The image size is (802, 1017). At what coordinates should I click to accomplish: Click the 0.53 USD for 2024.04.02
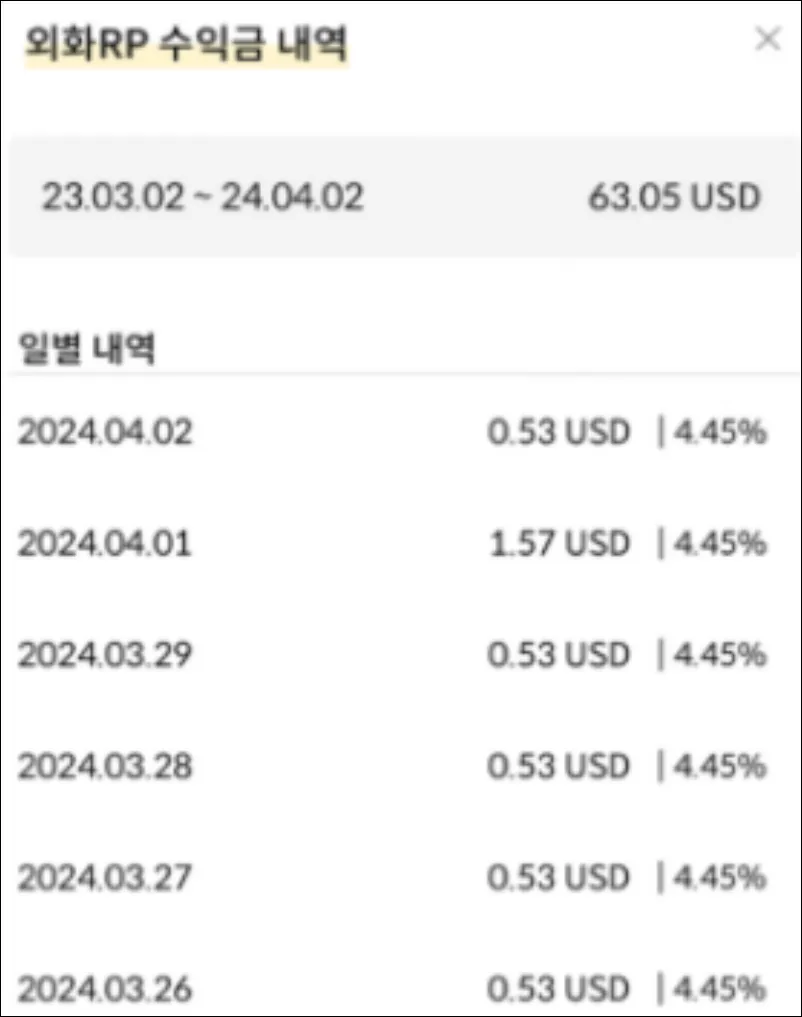point(560,432)
